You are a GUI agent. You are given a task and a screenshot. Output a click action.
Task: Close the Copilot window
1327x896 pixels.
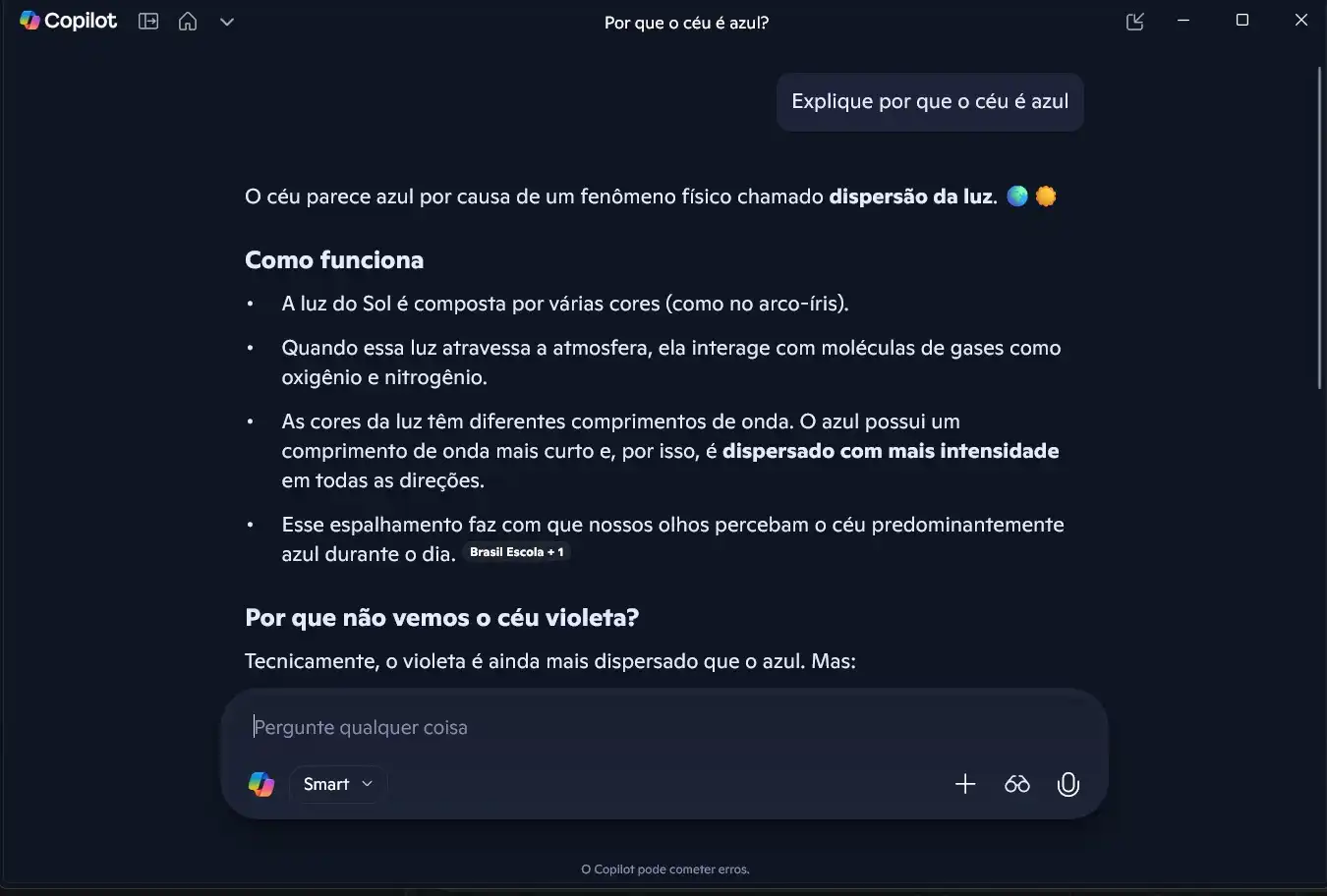pyautogui.click(x=1300, y=21)
